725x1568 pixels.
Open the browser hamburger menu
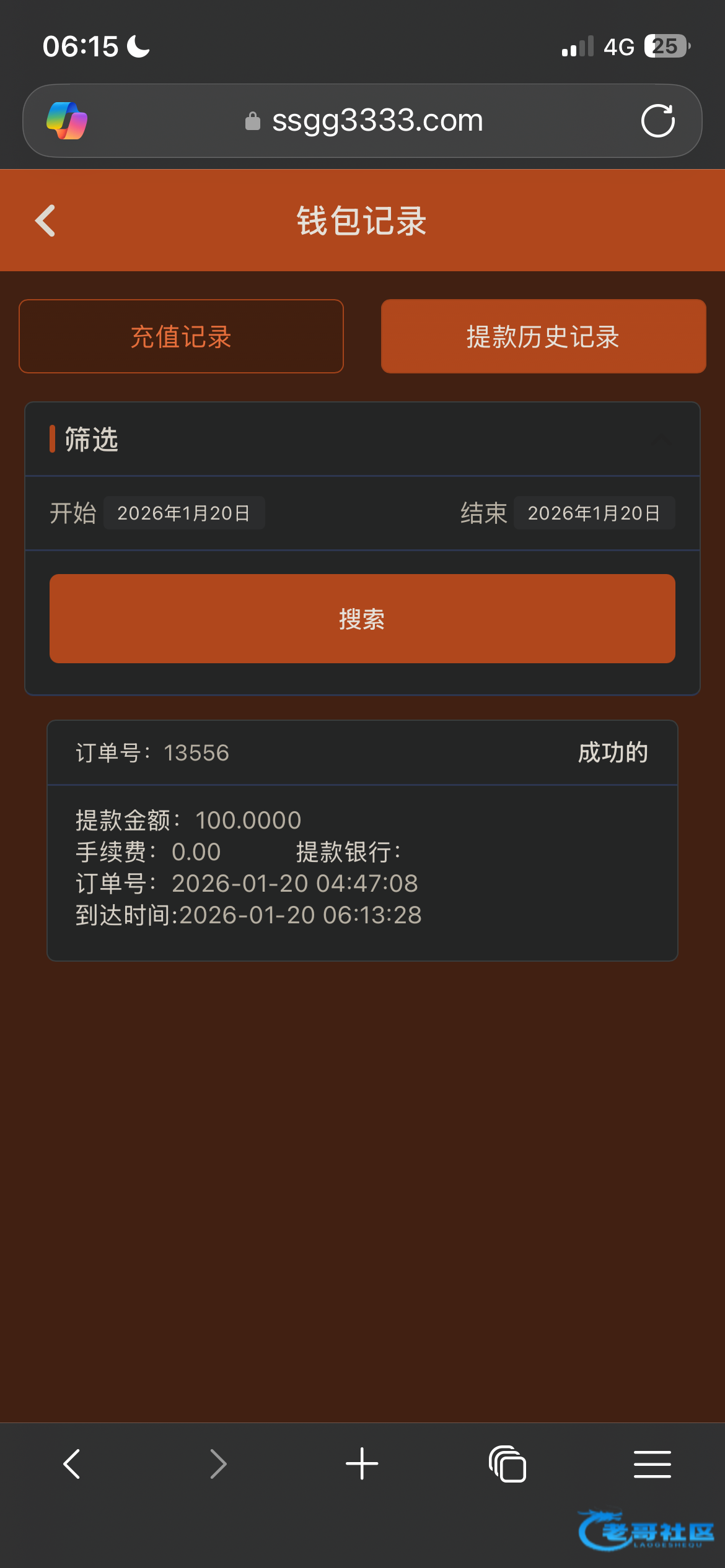(652, 1464)
